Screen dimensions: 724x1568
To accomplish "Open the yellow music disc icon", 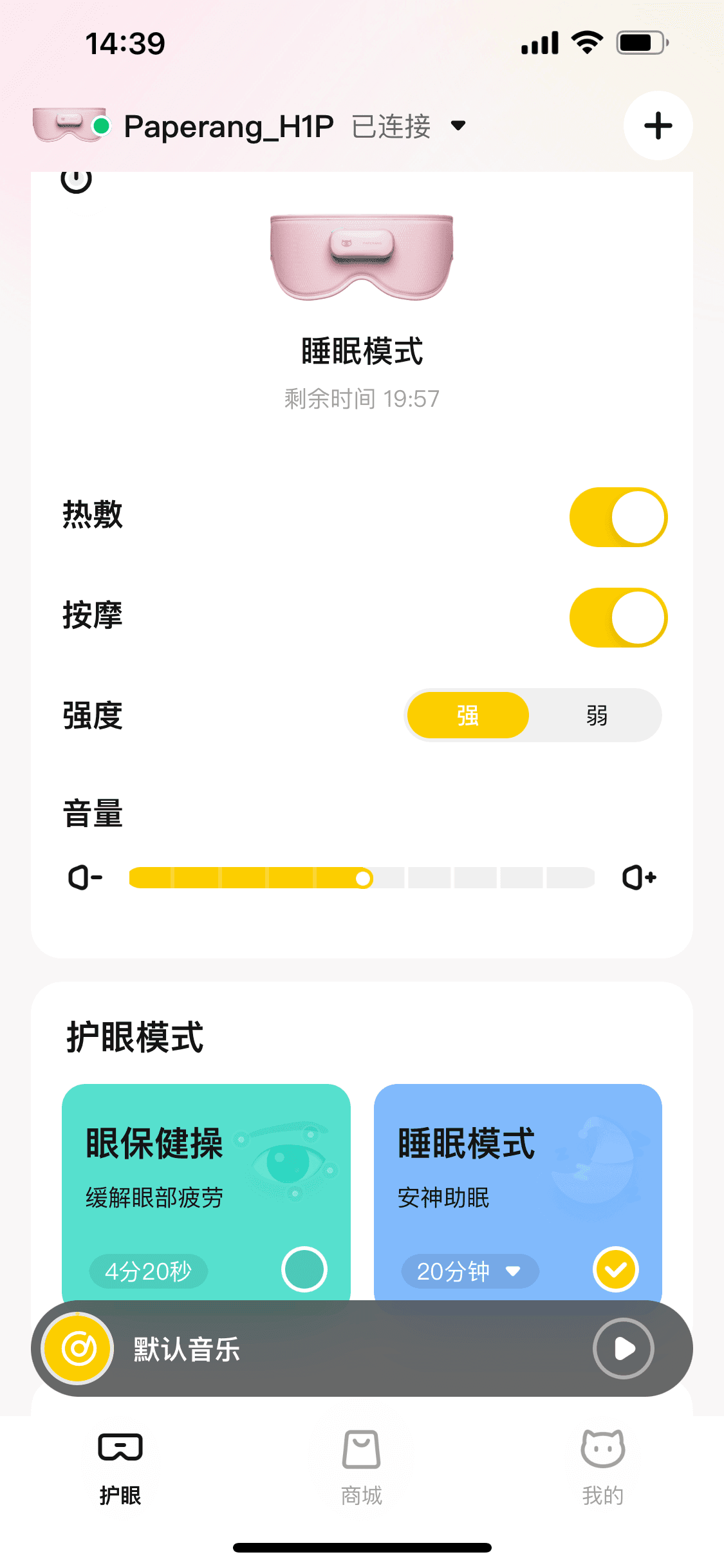I will click(79, 1349).
